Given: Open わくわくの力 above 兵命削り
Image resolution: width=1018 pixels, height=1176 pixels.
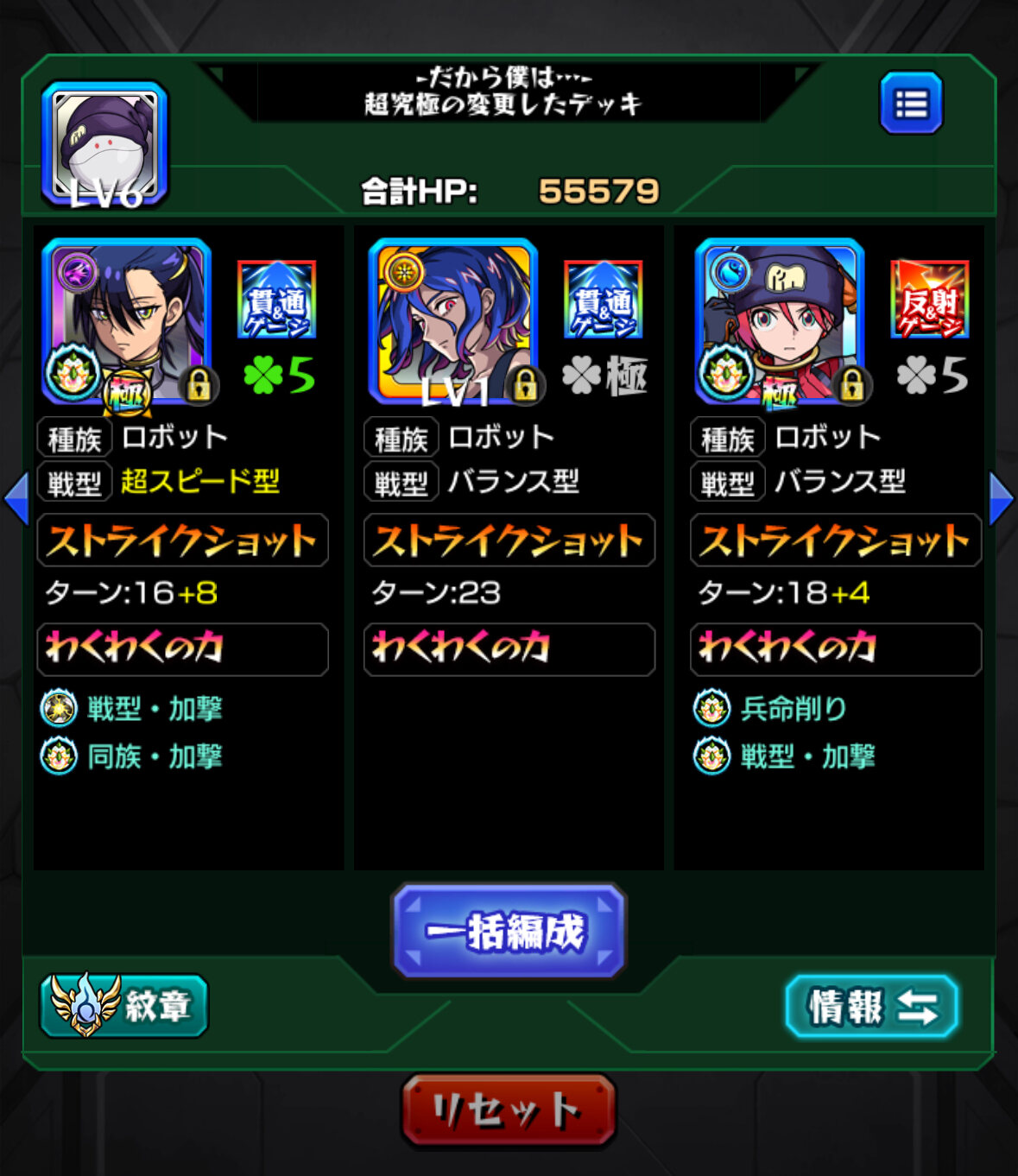Looking at the screenshot, I should click(836, 649).
